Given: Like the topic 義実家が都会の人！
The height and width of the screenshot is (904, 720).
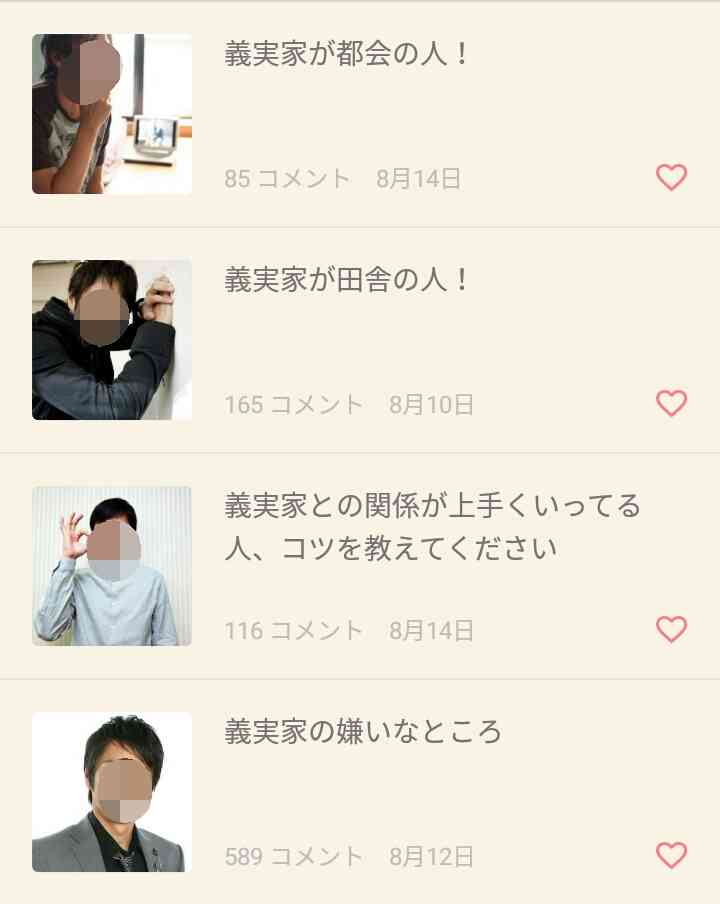Looking at the screenshot, I should click(671, 178).
